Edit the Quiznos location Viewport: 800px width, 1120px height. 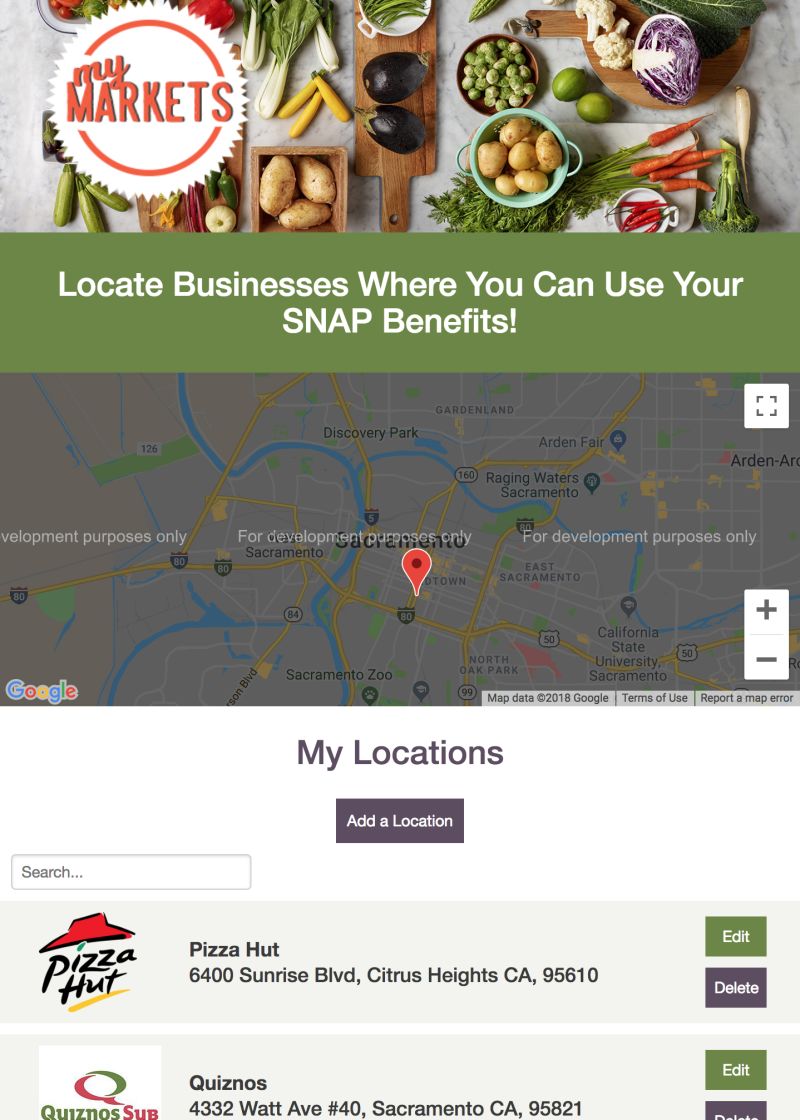[736, 1070]
